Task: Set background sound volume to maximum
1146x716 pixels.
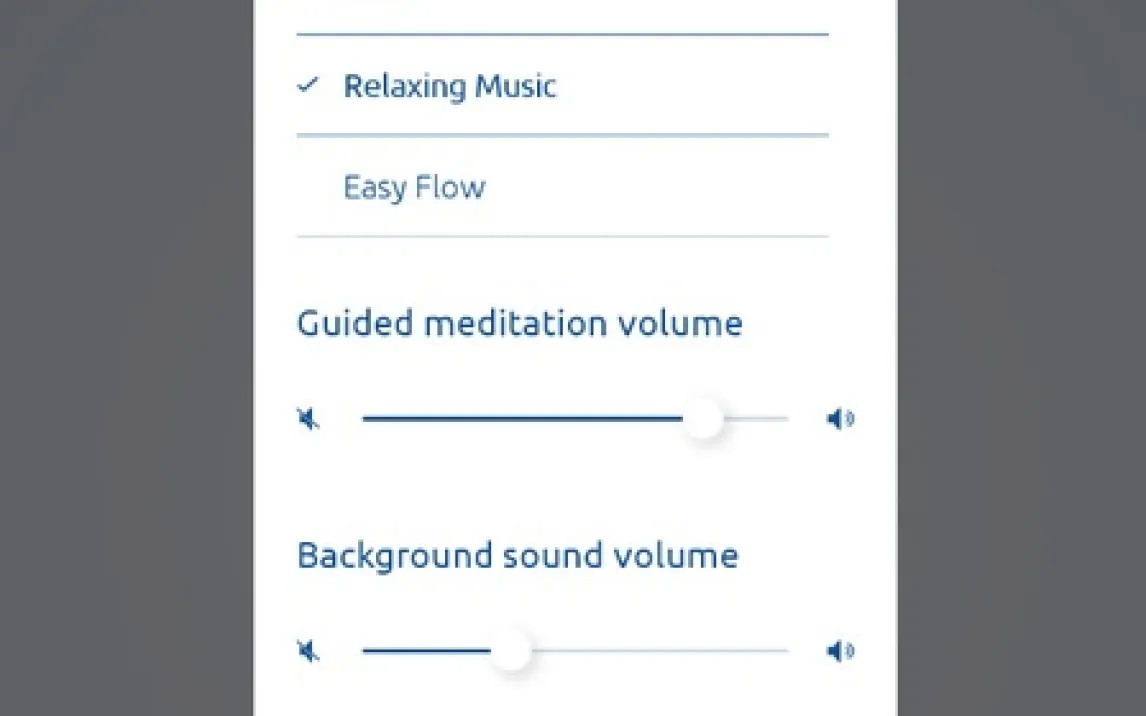Action: [840, 652]
